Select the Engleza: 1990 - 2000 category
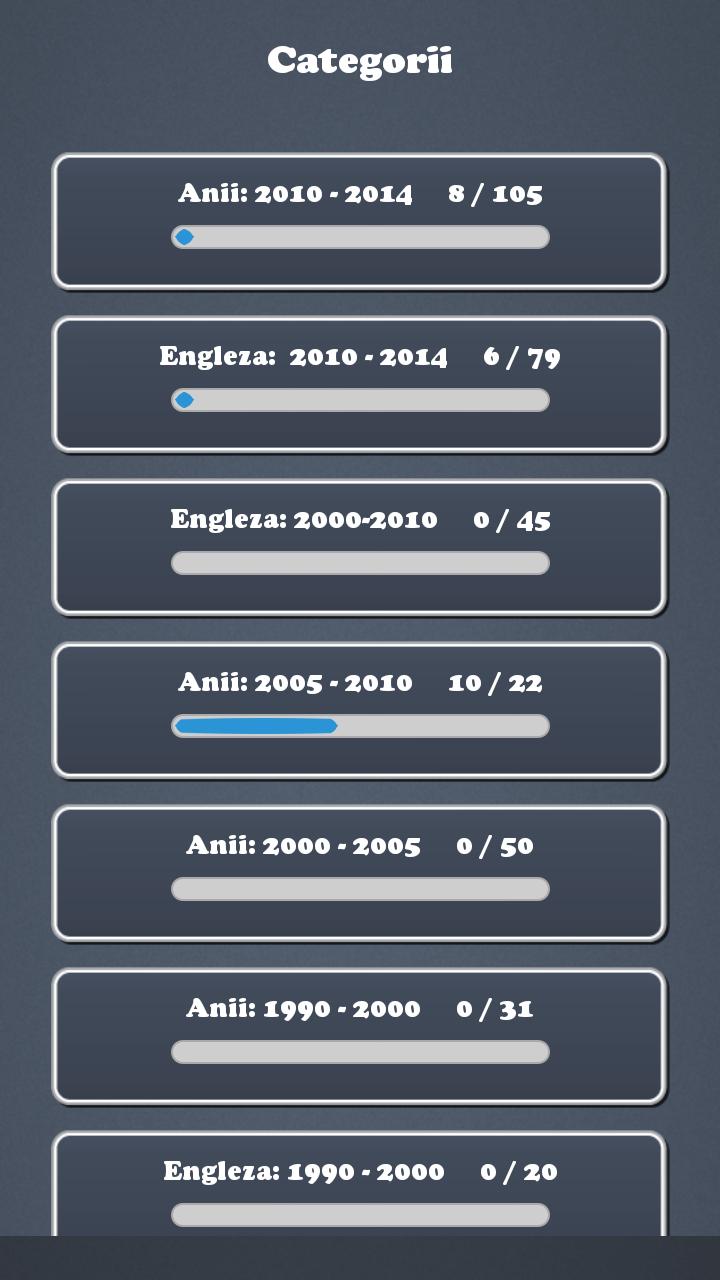Viewport: 720px width, 1280px height. point(359,1185)
